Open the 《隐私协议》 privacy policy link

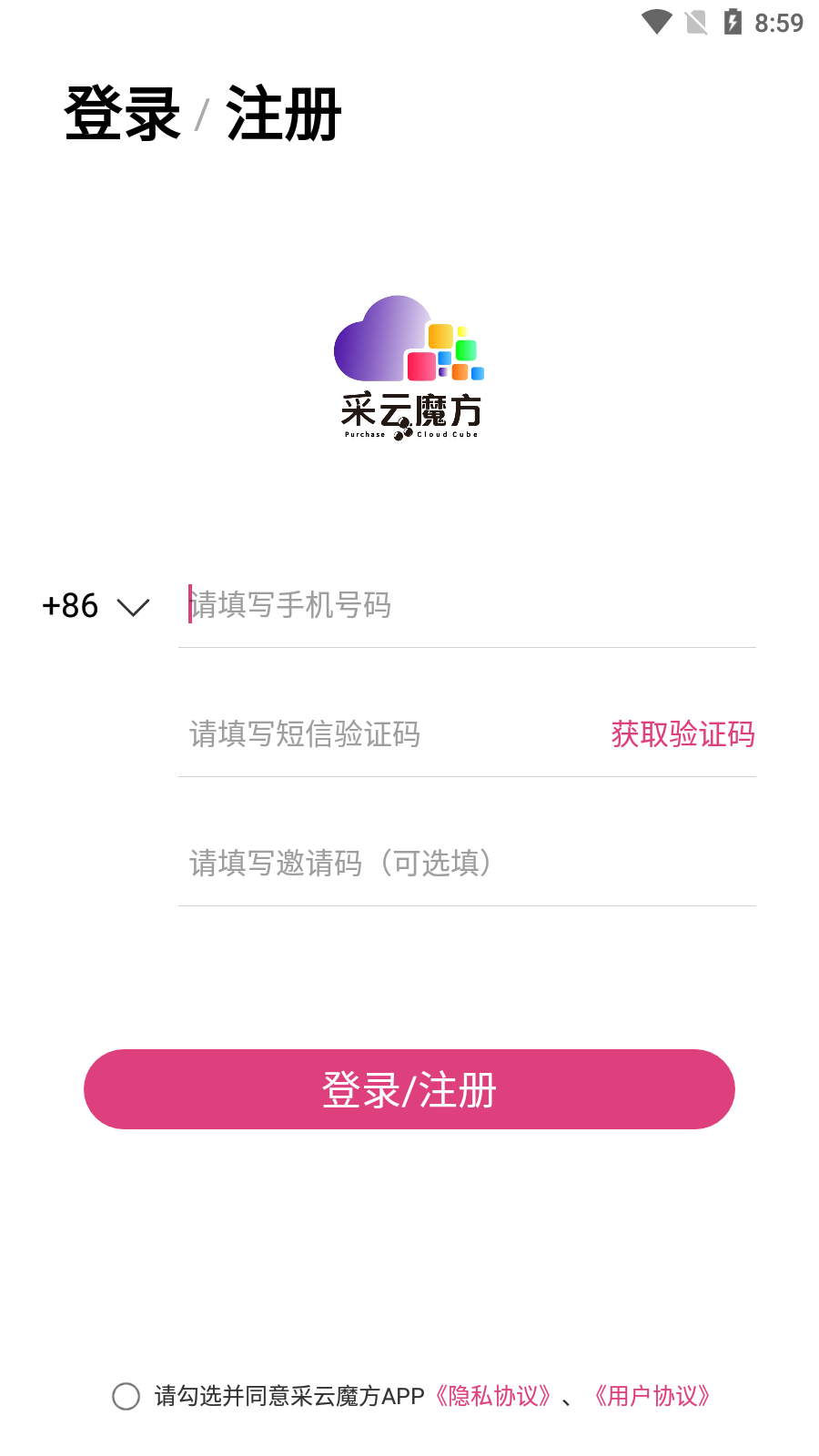492,1397
